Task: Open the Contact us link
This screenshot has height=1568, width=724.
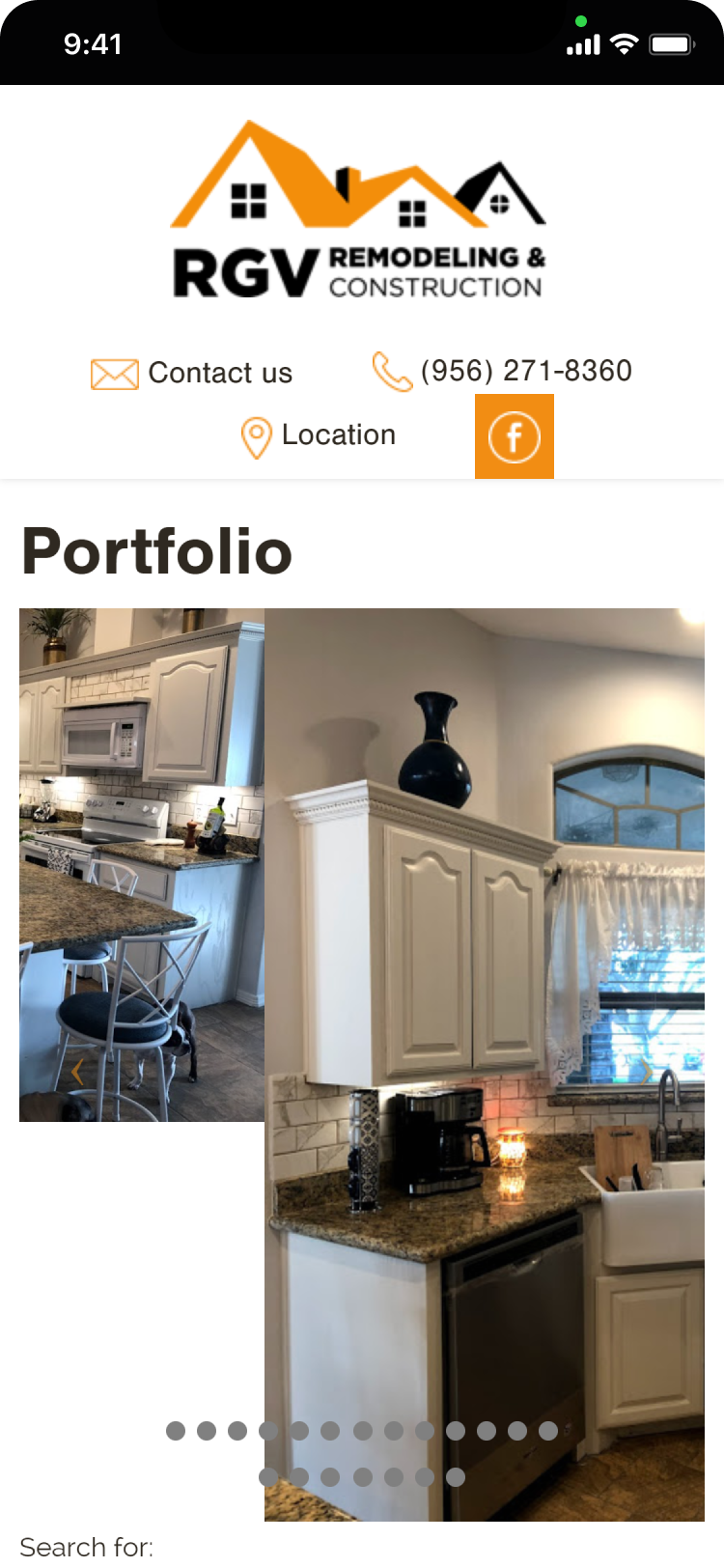Action: (x=192, y=373)
